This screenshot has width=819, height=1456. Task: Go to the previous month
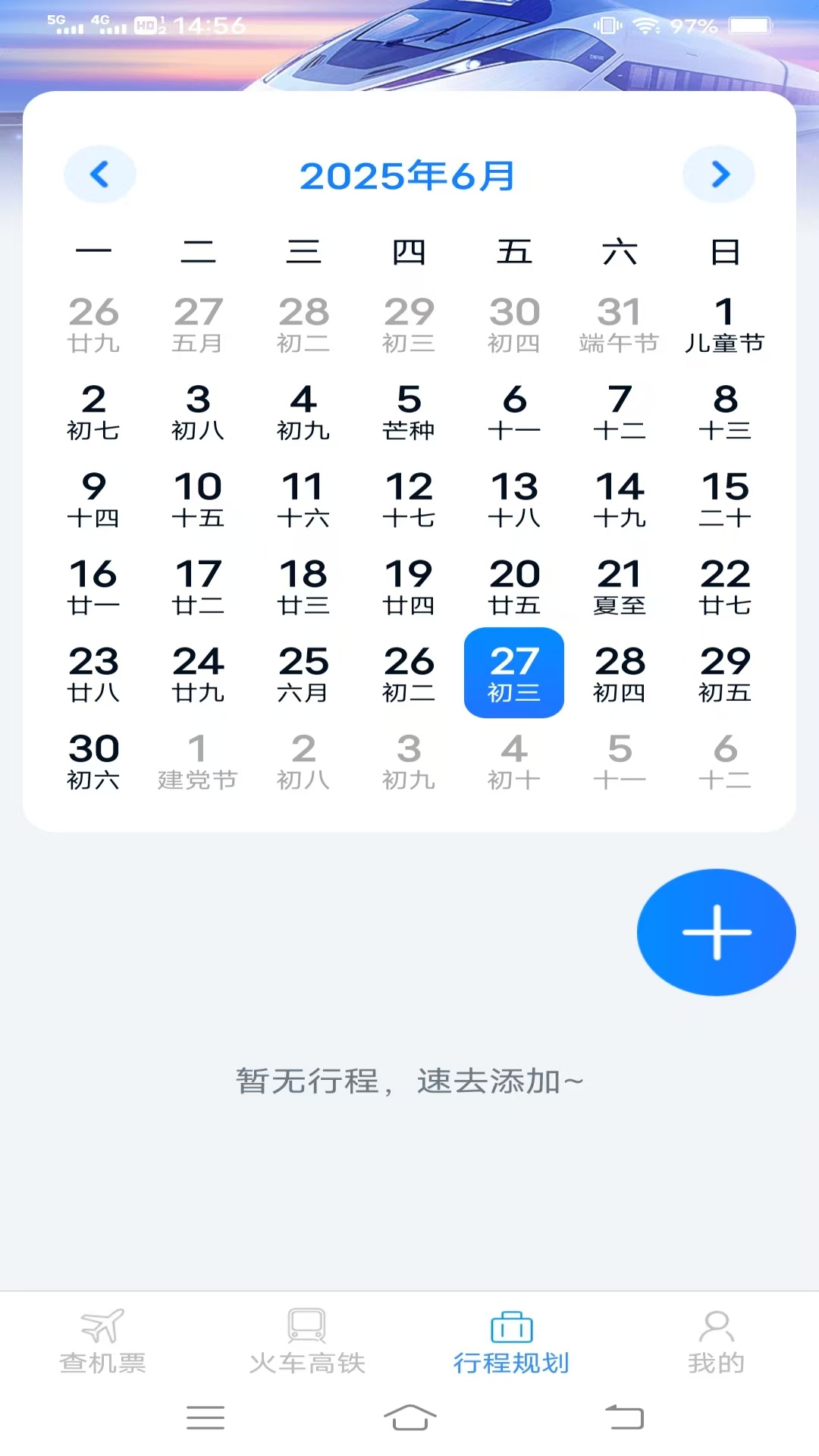[x=99, y=174]
